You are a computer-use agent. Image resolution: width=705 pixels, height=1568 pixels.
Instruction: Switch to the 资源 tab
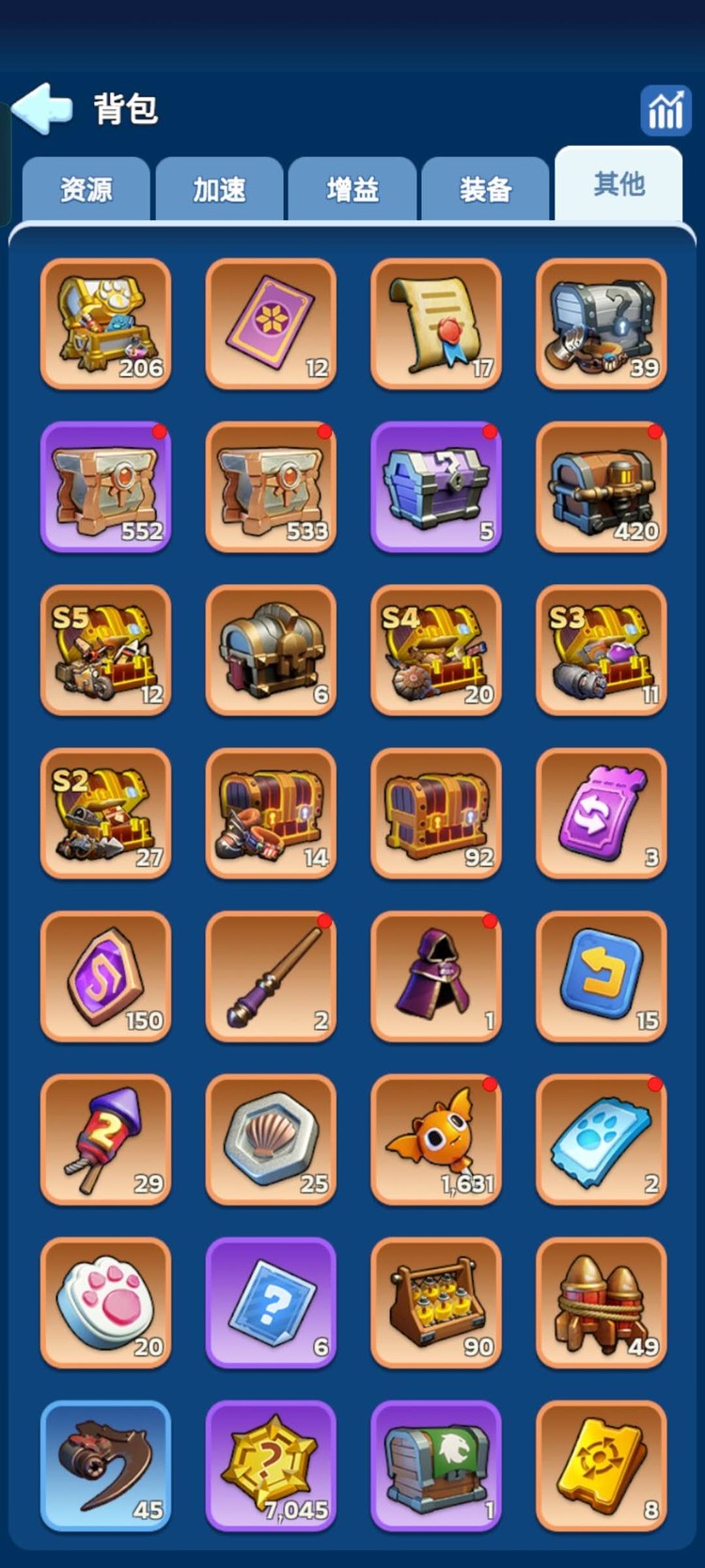click(x=86, y=189)
